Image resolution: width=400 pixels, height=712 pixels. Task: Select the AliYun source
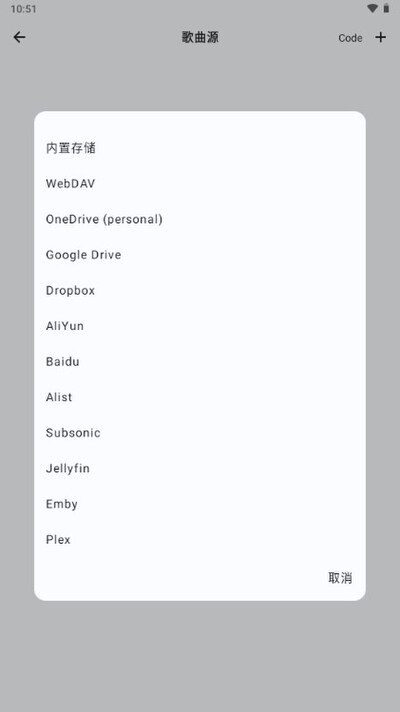200,326
